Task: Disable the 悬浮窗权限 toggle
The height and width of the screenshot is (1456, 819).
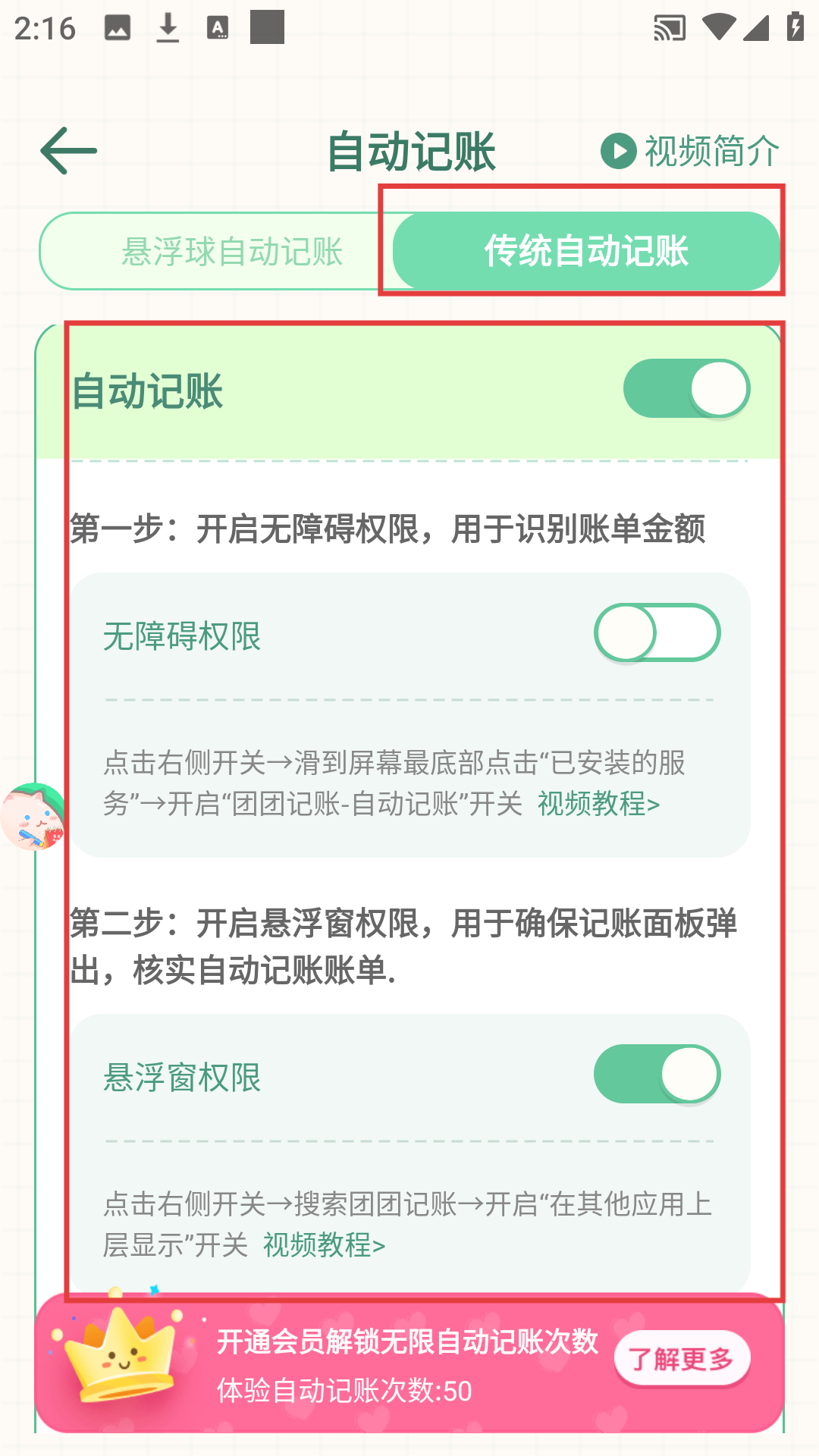Action: tap(657, 1075)
